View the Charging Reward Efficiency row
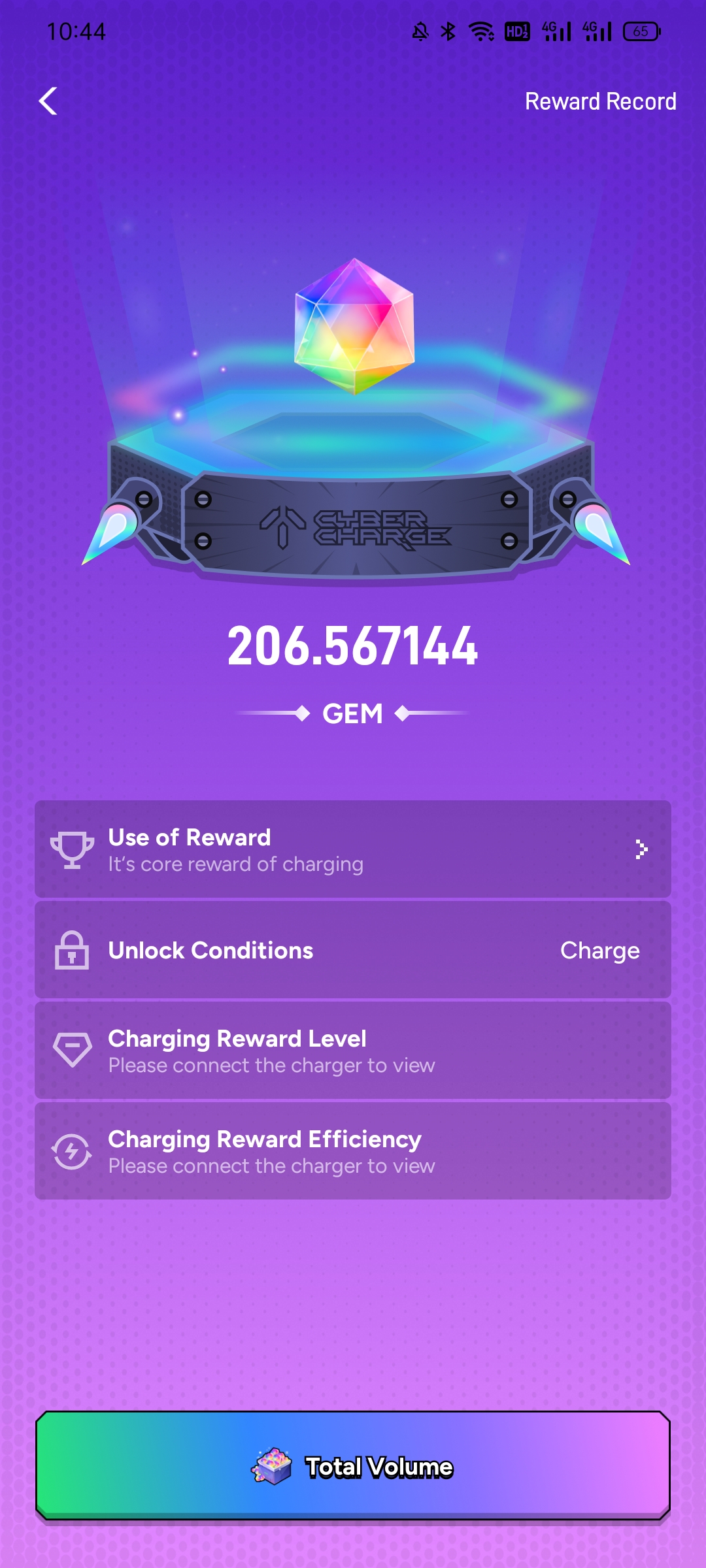Screen dimensions: 706x1568 [353, 1151]
